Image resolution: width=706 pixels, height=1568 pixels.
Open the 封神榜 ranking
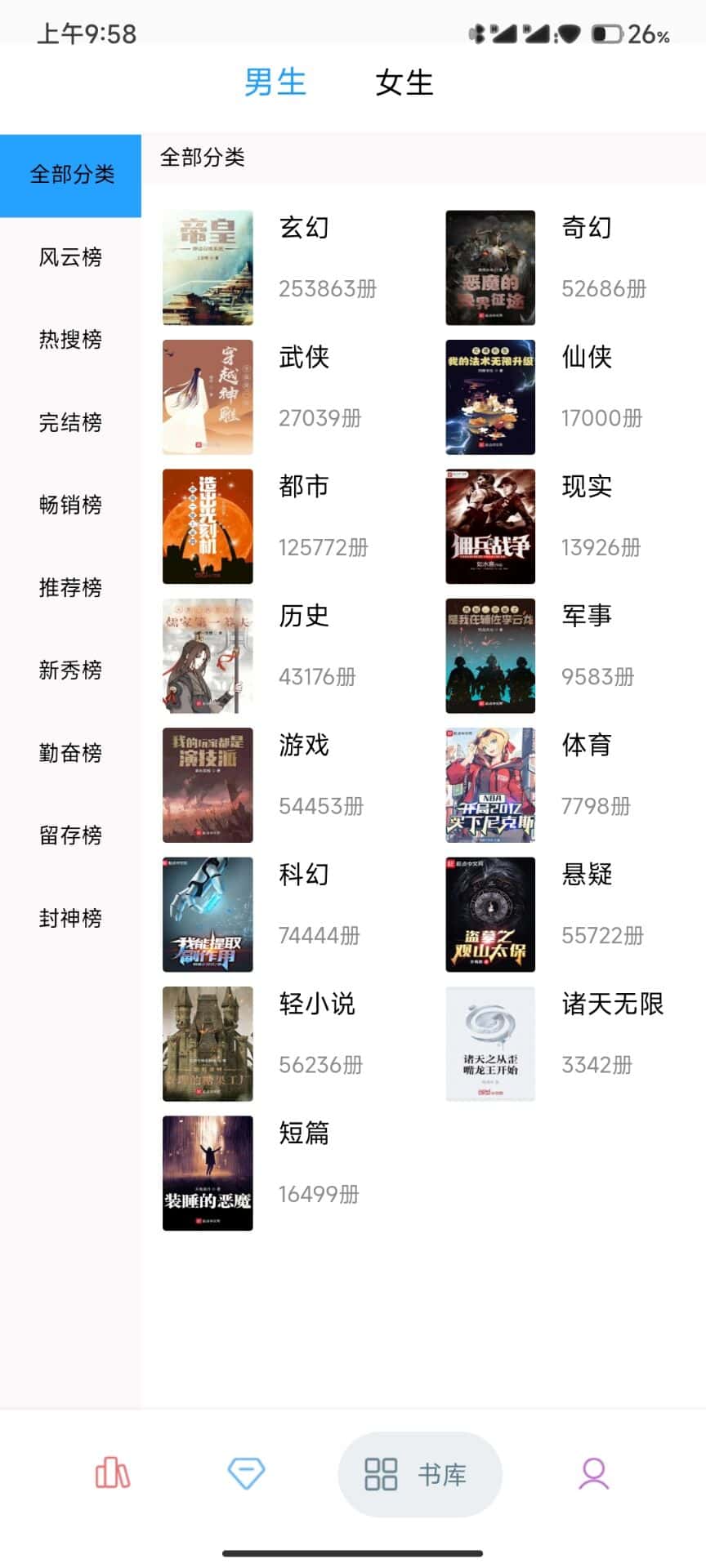[70, 918]
